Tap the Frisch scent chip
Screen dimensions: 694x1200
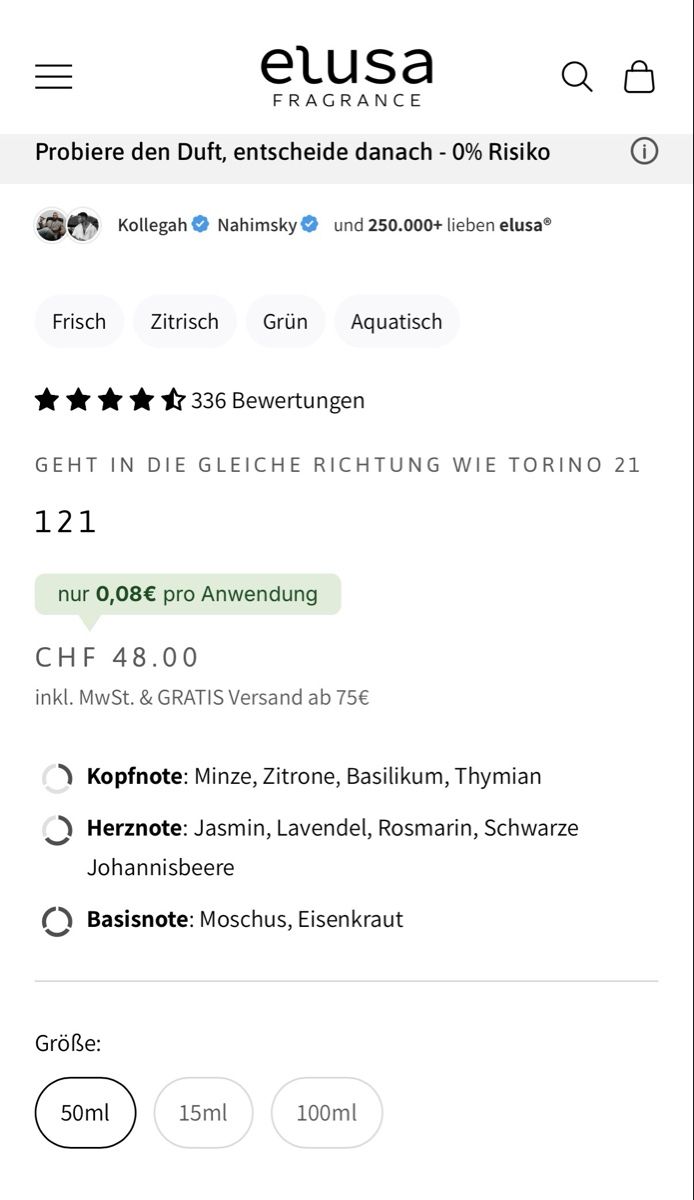(x=79, y=321)
